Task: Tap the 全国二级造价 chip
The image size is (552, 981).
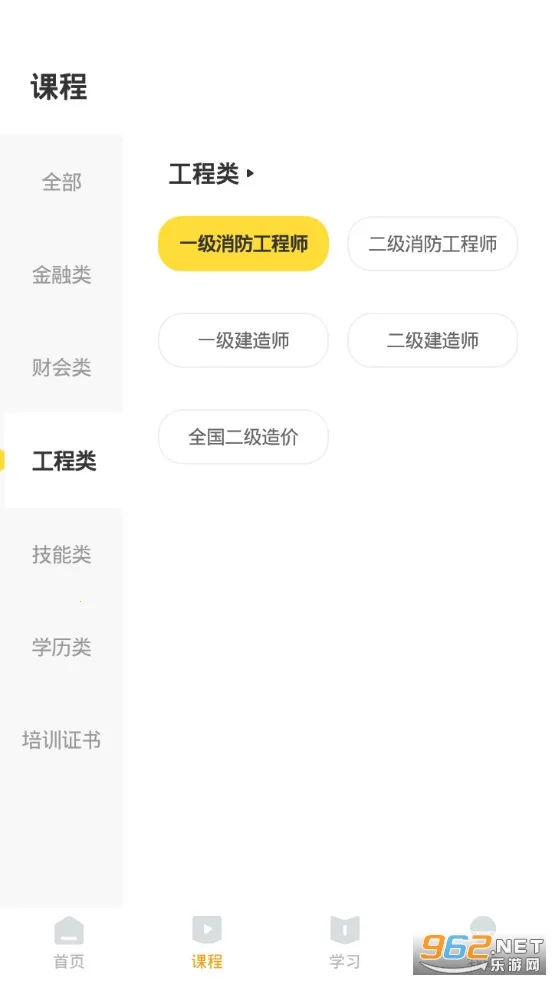Action: (x=243, y=437)
